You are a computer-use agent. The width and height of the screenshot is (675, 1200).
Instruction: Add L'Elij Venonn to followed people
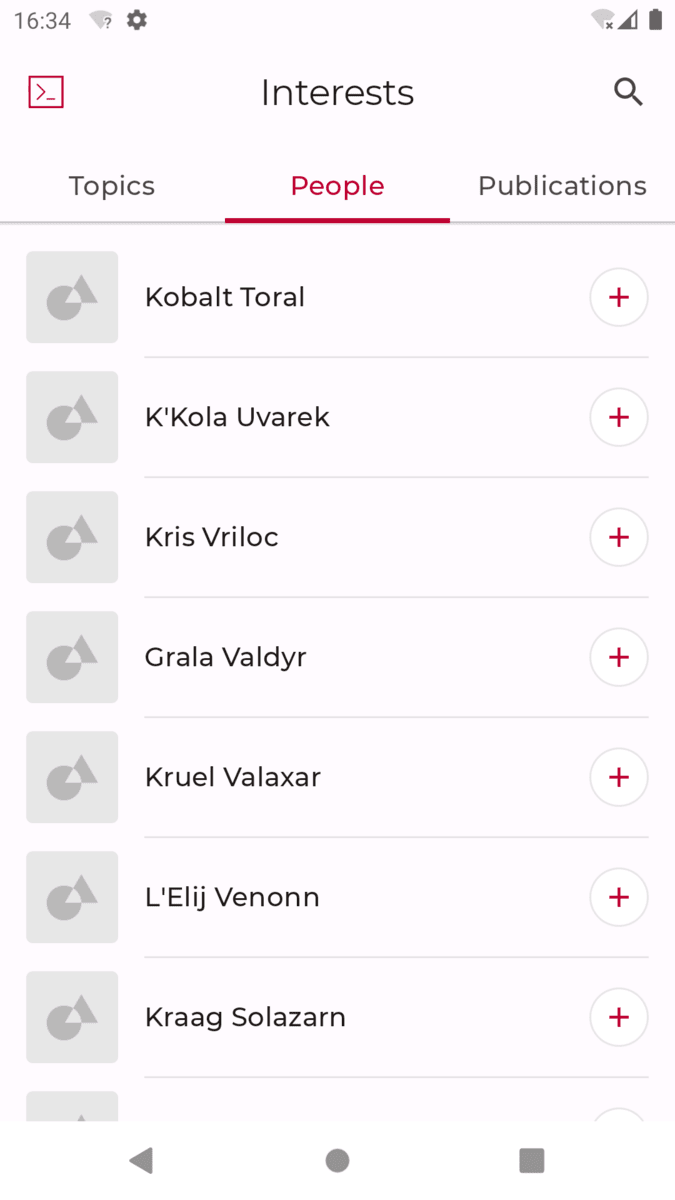pos(619,897)
